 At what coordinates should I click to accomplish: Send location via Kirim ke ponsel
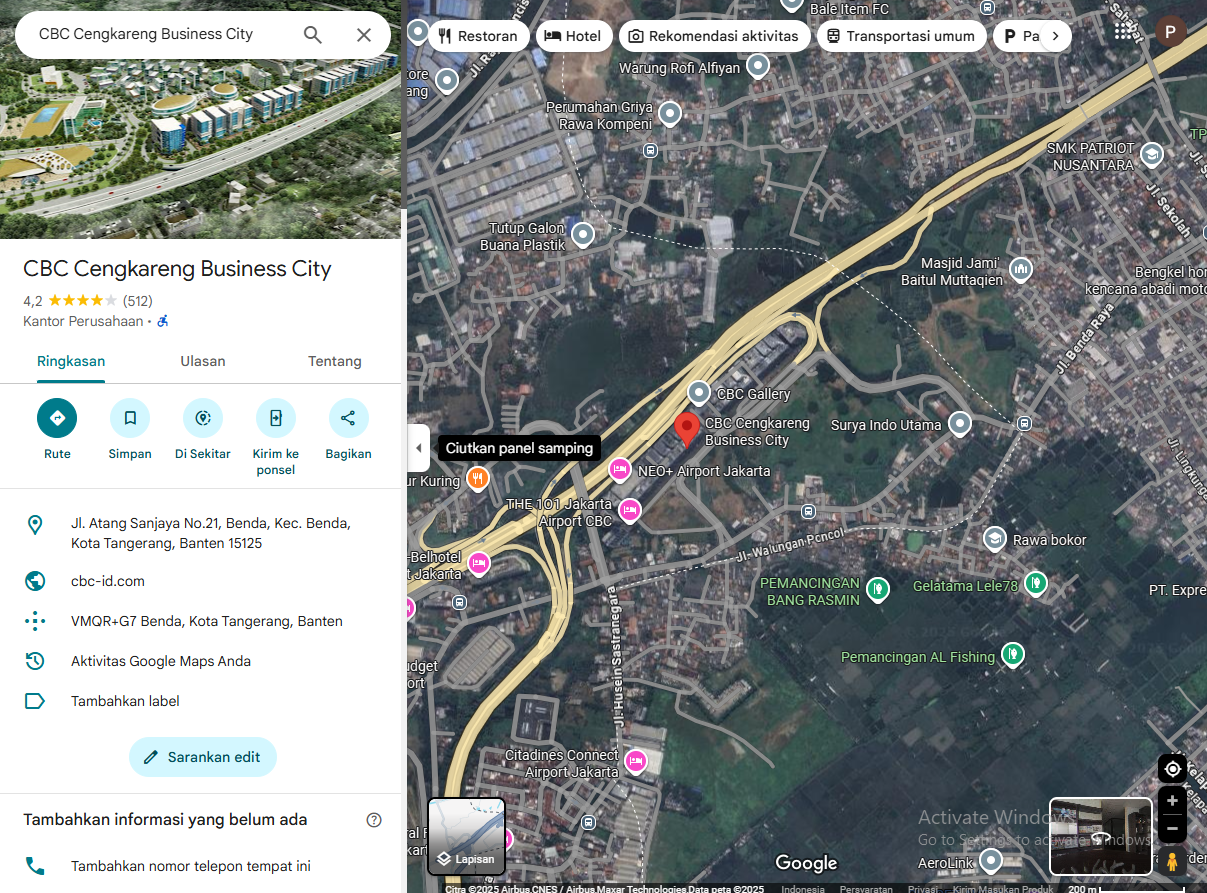pyautogui.click(x=276, y=418)
